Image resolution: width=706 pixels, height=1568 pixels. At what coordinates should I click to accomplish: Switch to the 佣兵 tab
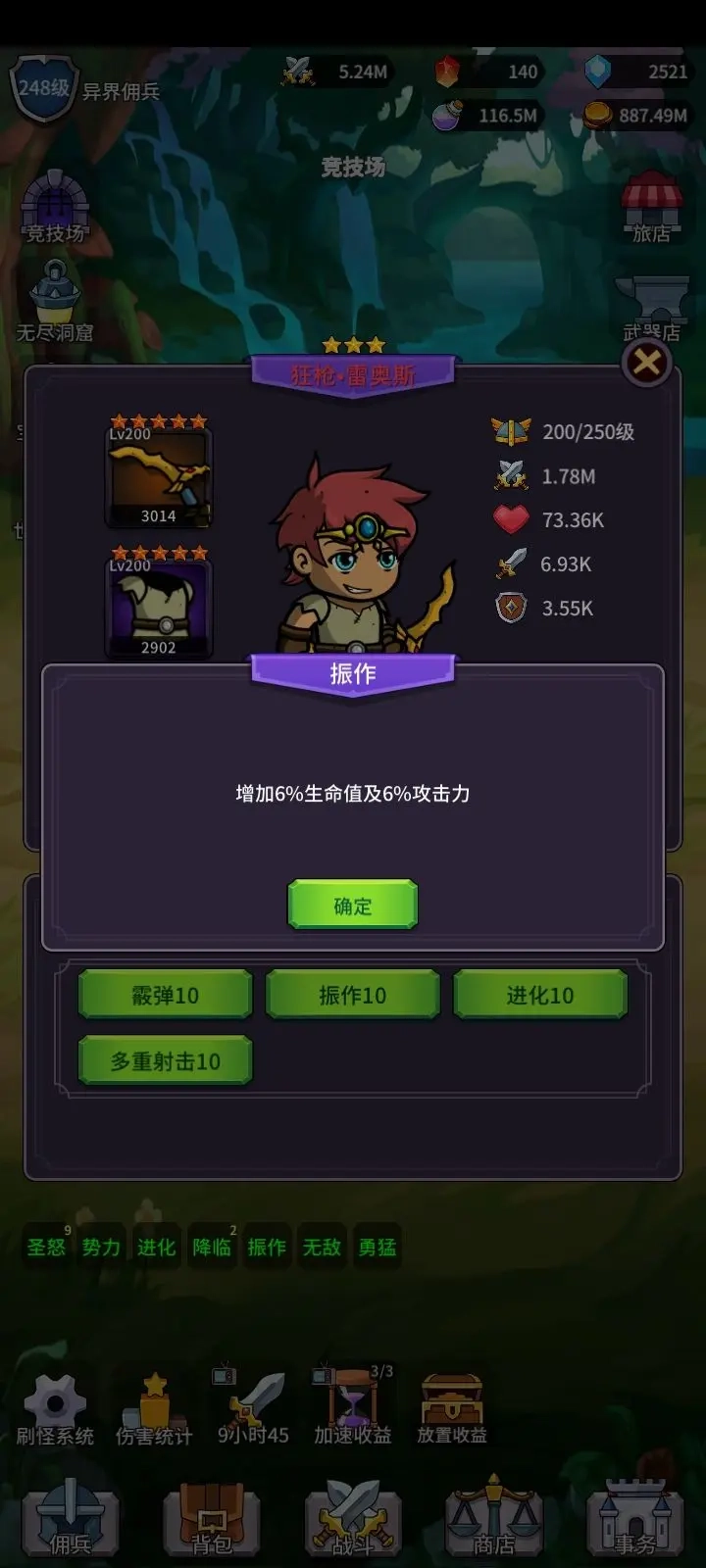pos(71,1519)
